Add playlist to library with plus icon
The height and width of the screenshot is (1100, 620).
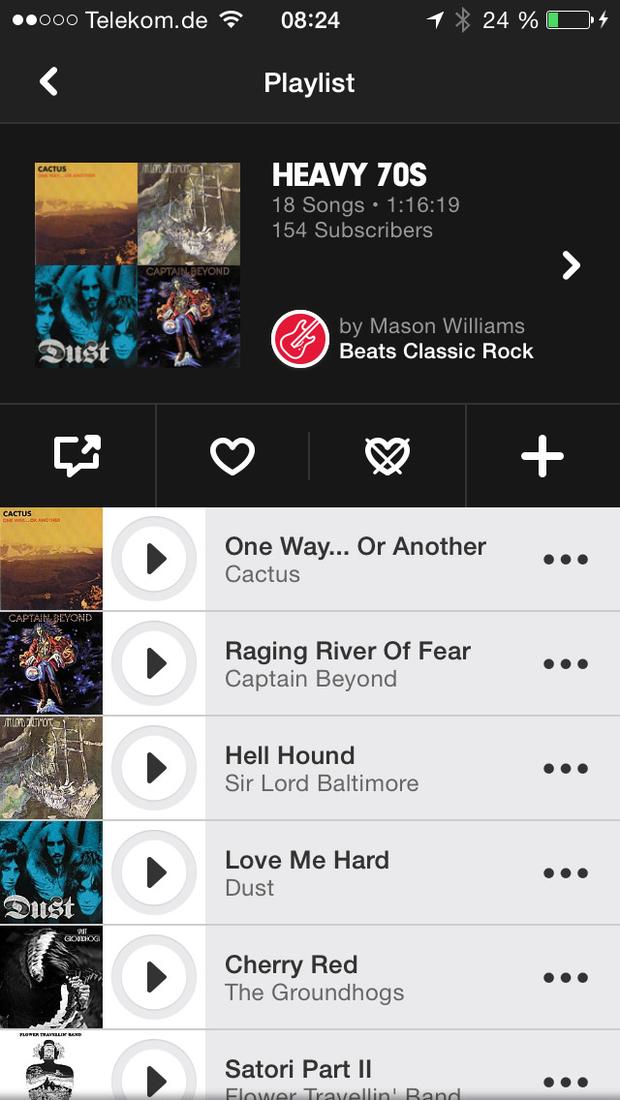pos(542,456)
